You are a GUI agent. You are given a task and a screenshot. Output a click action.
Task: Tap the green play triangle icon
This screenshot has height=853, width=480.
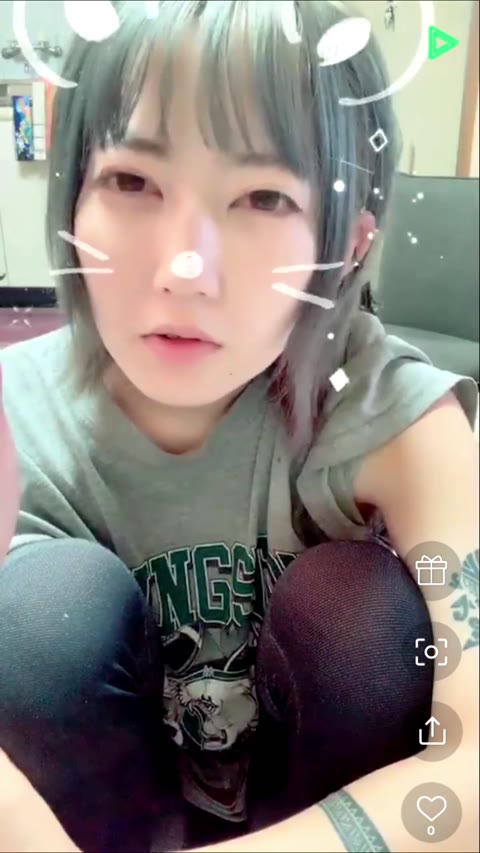click(x=442, y=42)
